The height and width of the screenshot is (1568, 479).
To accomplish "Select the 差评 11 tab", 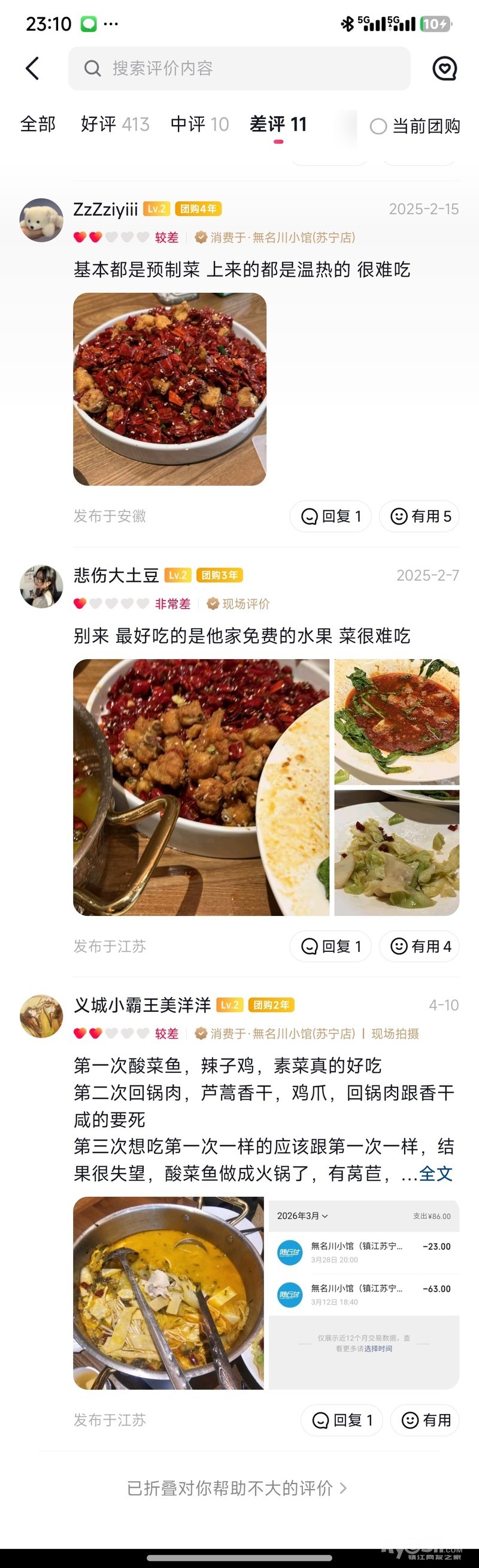I will 278,125.
